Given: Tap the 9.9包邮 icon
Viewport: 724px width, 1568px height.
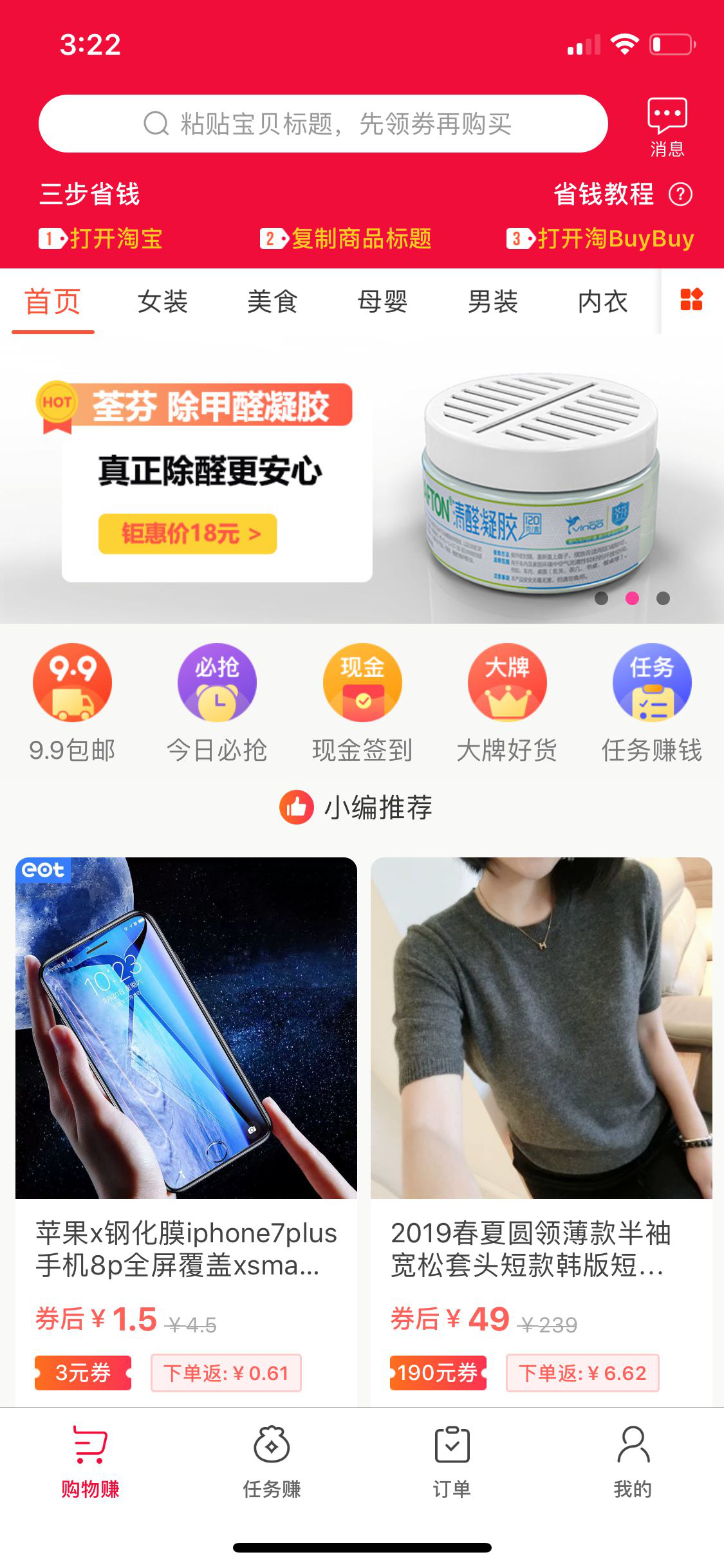Looking at the screenshot, I should coord(71,682).
